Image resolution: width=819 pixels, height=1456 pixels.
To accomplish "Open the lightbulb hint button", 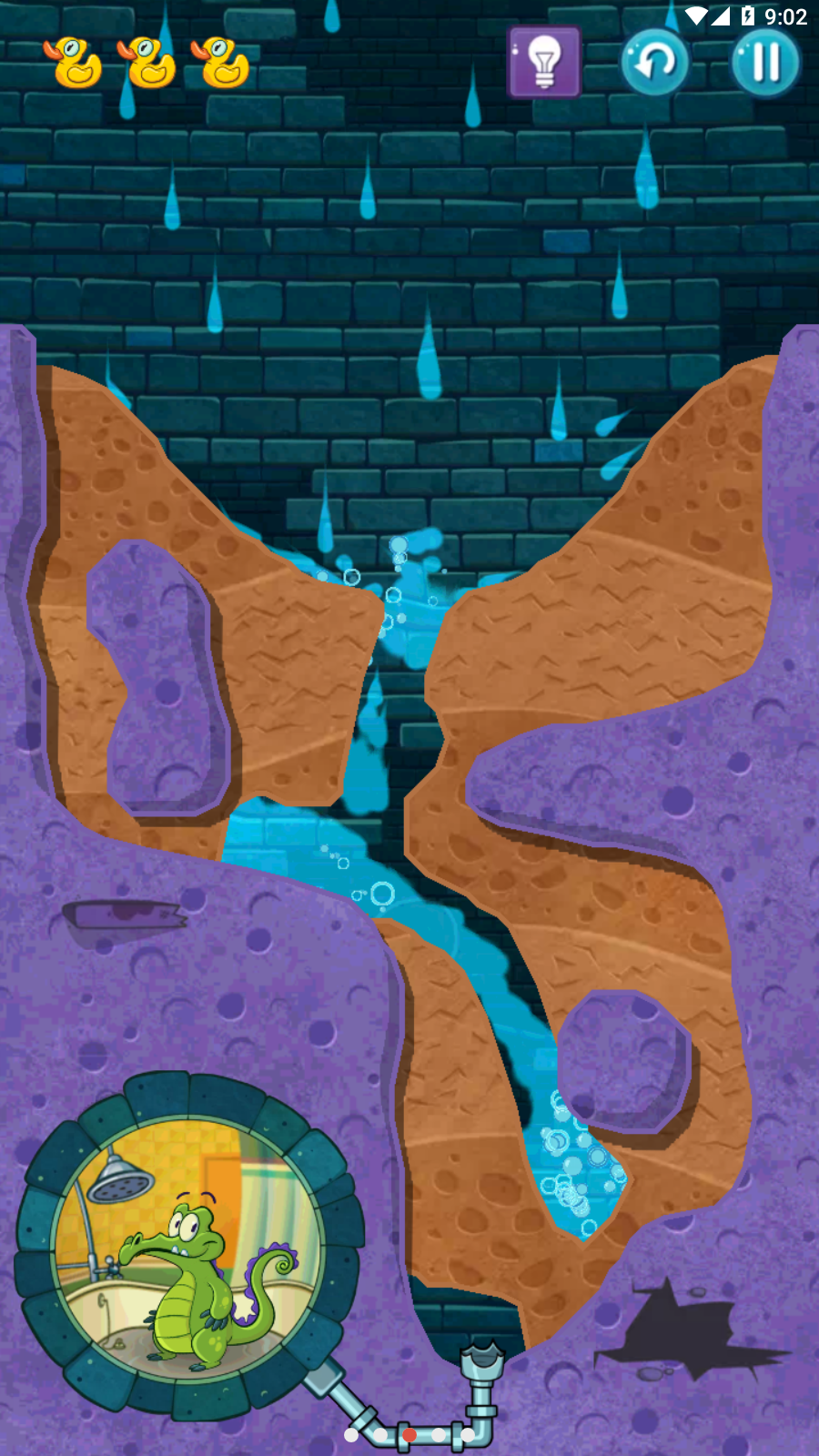I will (x=544, y=62).
